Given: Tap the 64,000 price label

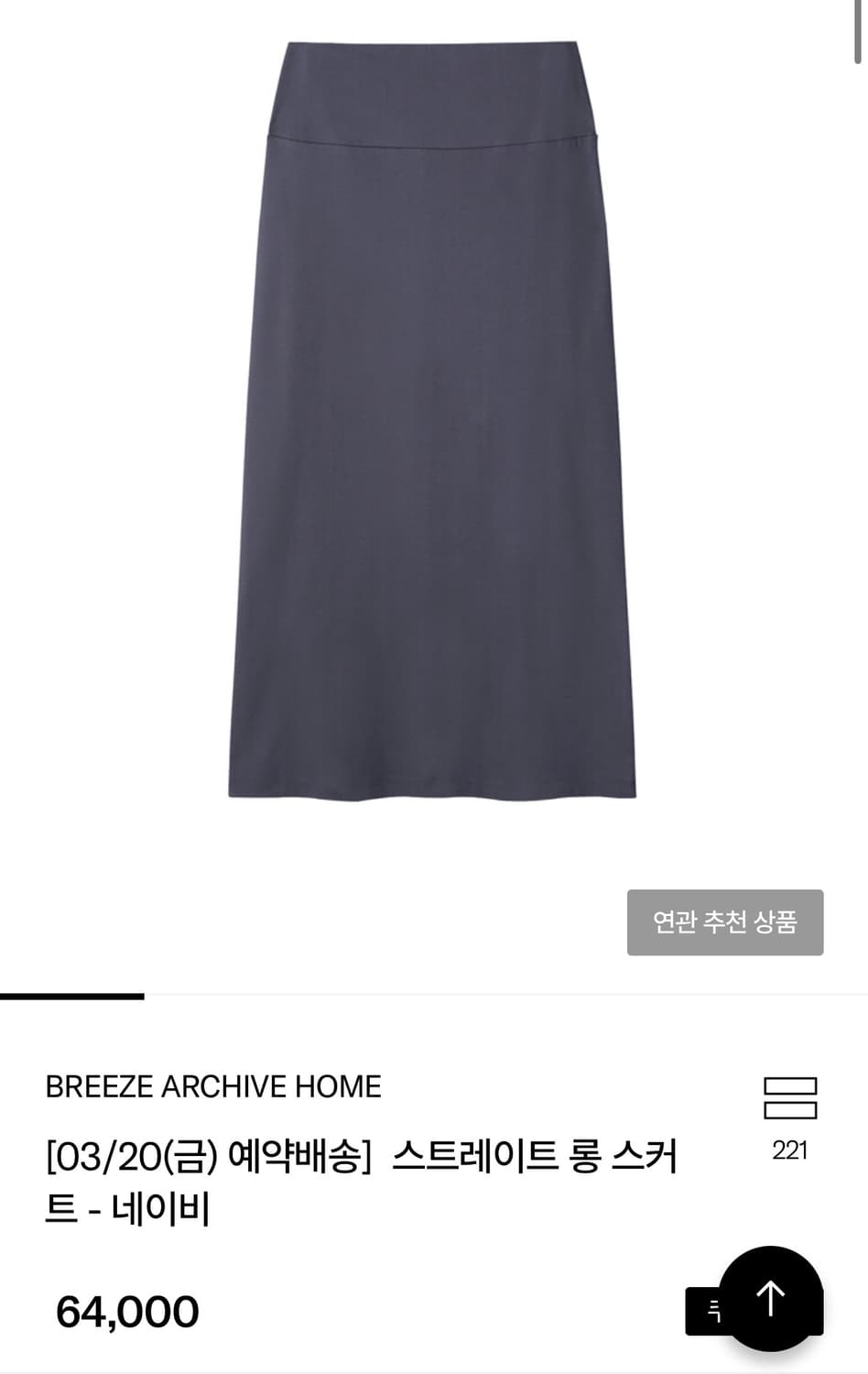Looking at the screenshot, I should click(x=128, y=1310).
